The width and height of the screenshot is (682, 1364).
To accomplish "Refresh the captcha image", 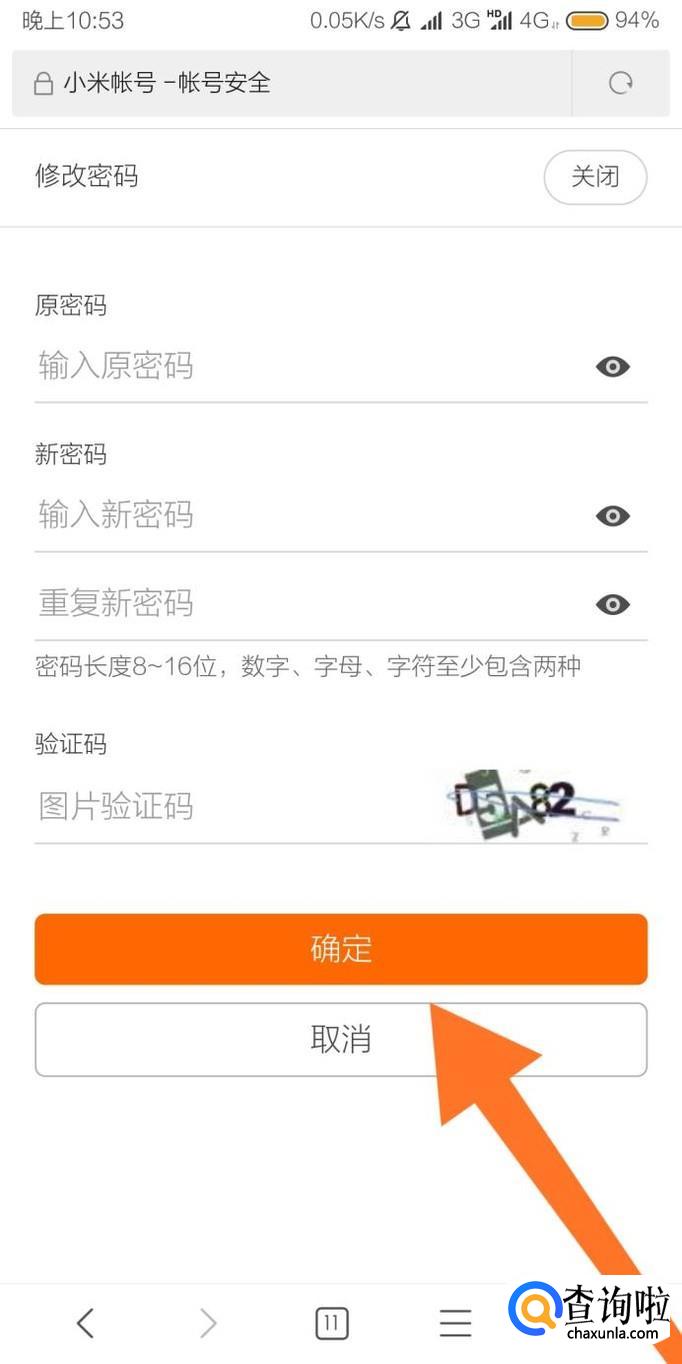I will tap(532, 805).
